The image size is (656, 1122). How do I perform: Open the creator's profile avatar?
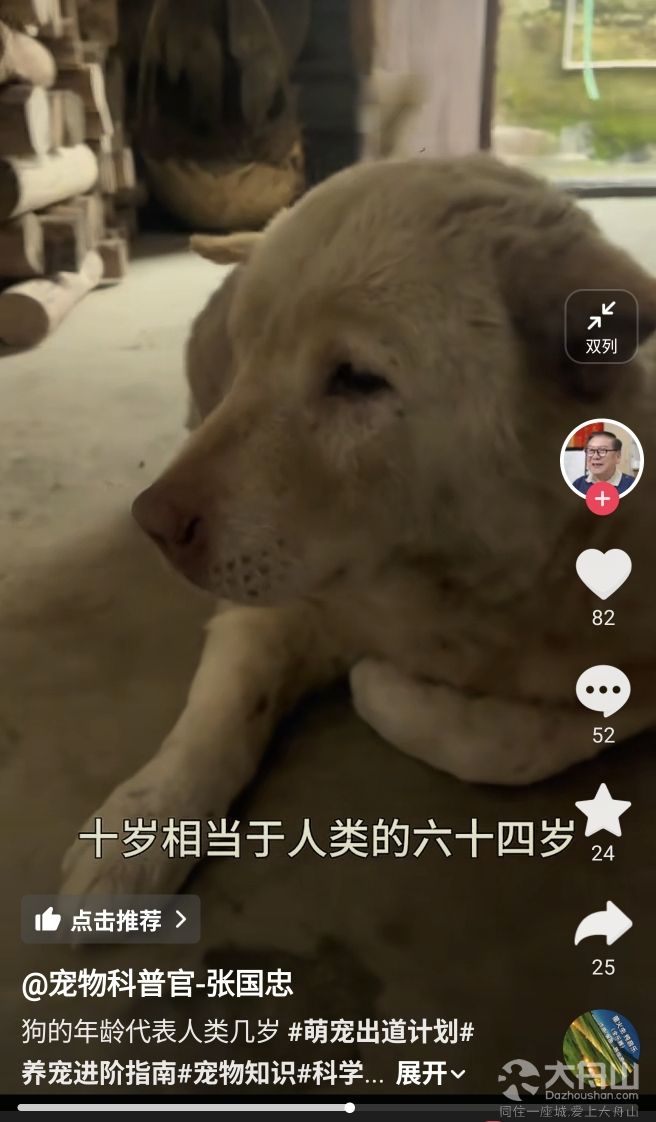(x=601, y=459)
